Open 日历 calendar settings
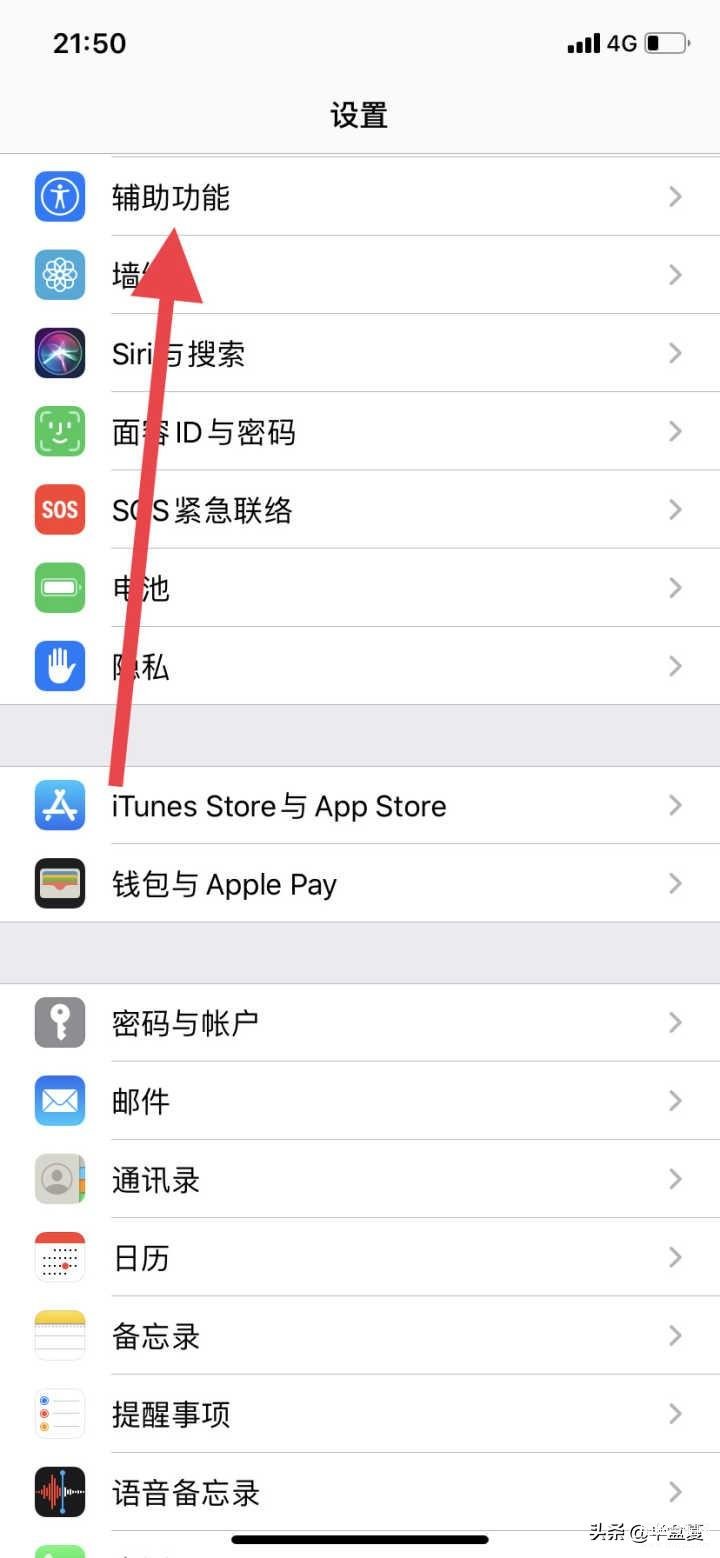The image size is (720, 1558). [x=360, y=1257]
